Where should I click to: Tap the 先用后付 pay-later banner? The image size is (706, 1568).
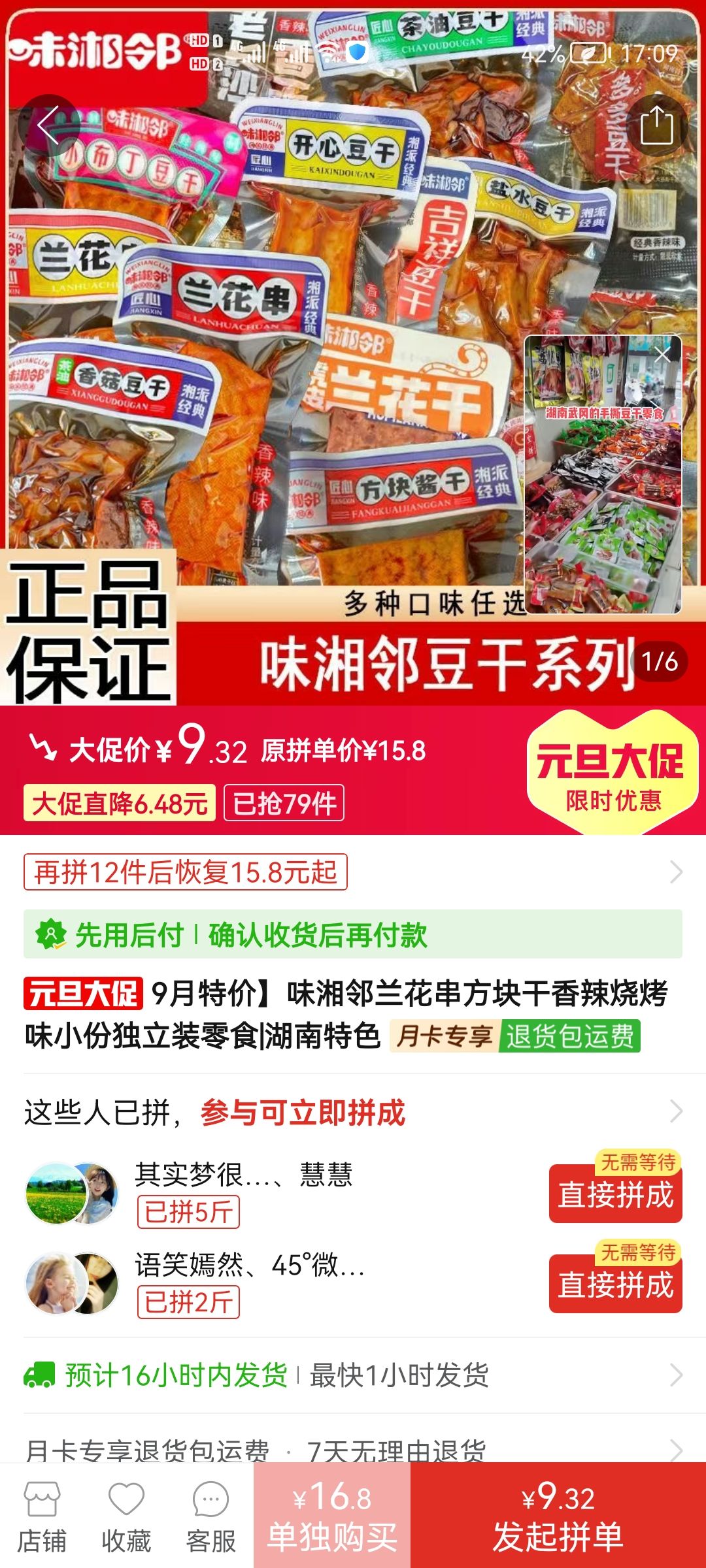click(x=353, y=934)
